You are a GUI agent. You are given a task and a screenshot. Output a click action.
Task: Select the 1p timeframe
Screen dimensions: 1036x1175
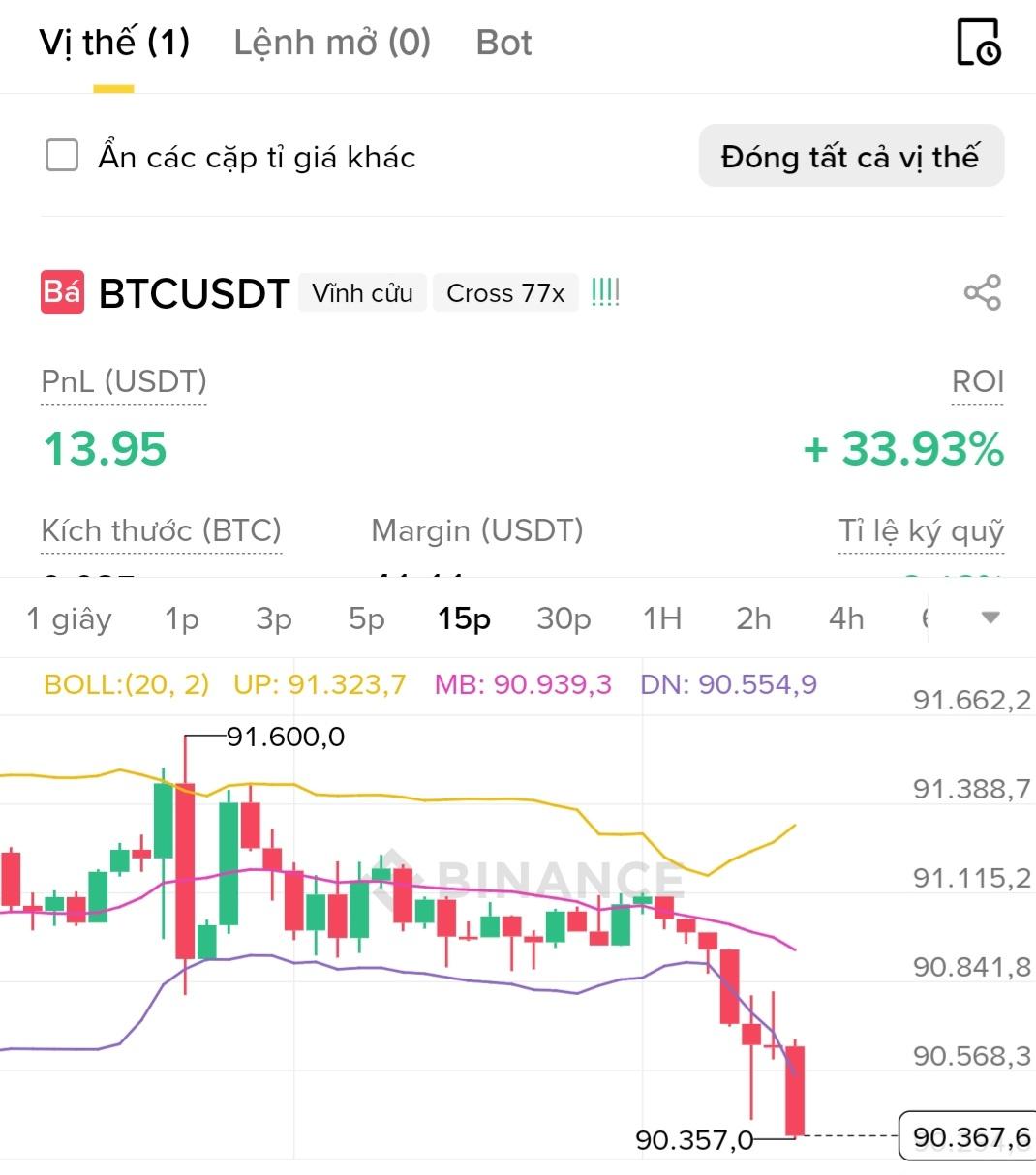pyautogui.click(x=181, y=618)
